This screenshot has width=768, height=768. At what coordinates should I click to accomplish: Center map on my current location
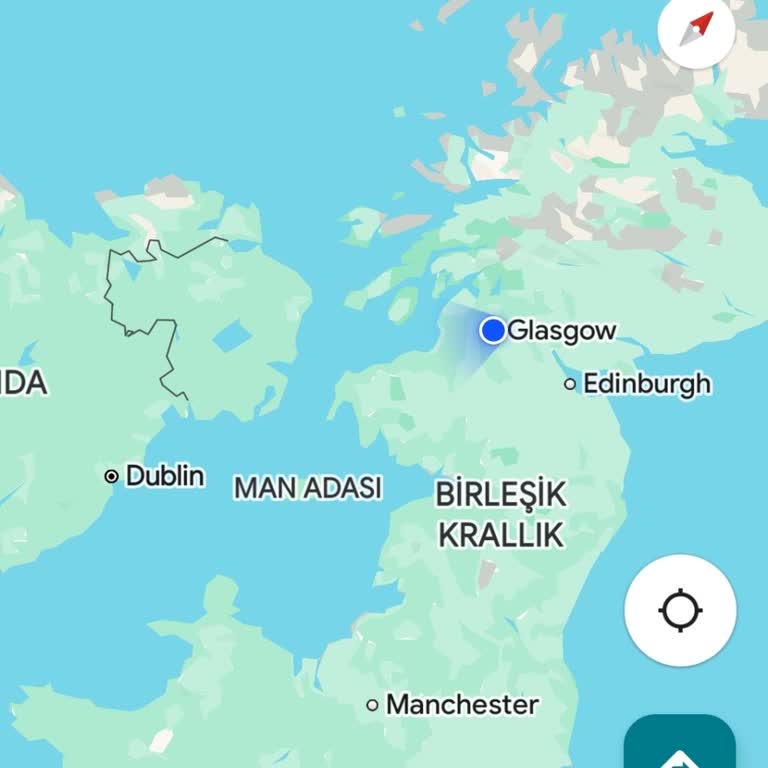click(680, 610)
